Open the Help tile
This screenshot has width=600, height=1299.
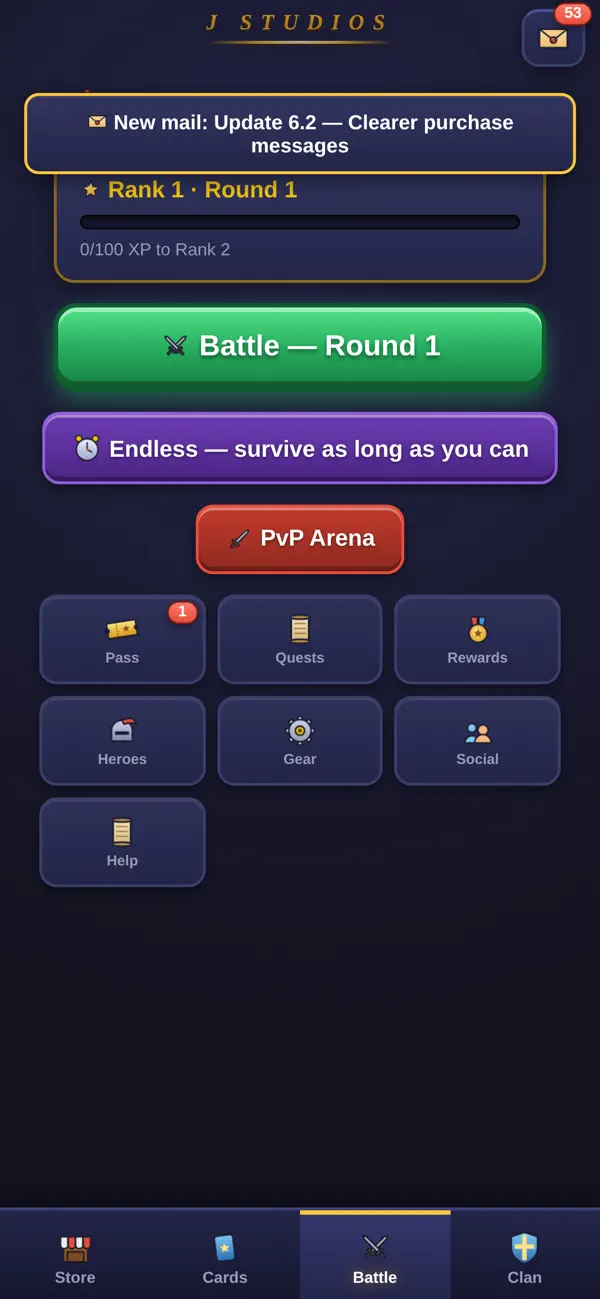(x=122, y=842)
